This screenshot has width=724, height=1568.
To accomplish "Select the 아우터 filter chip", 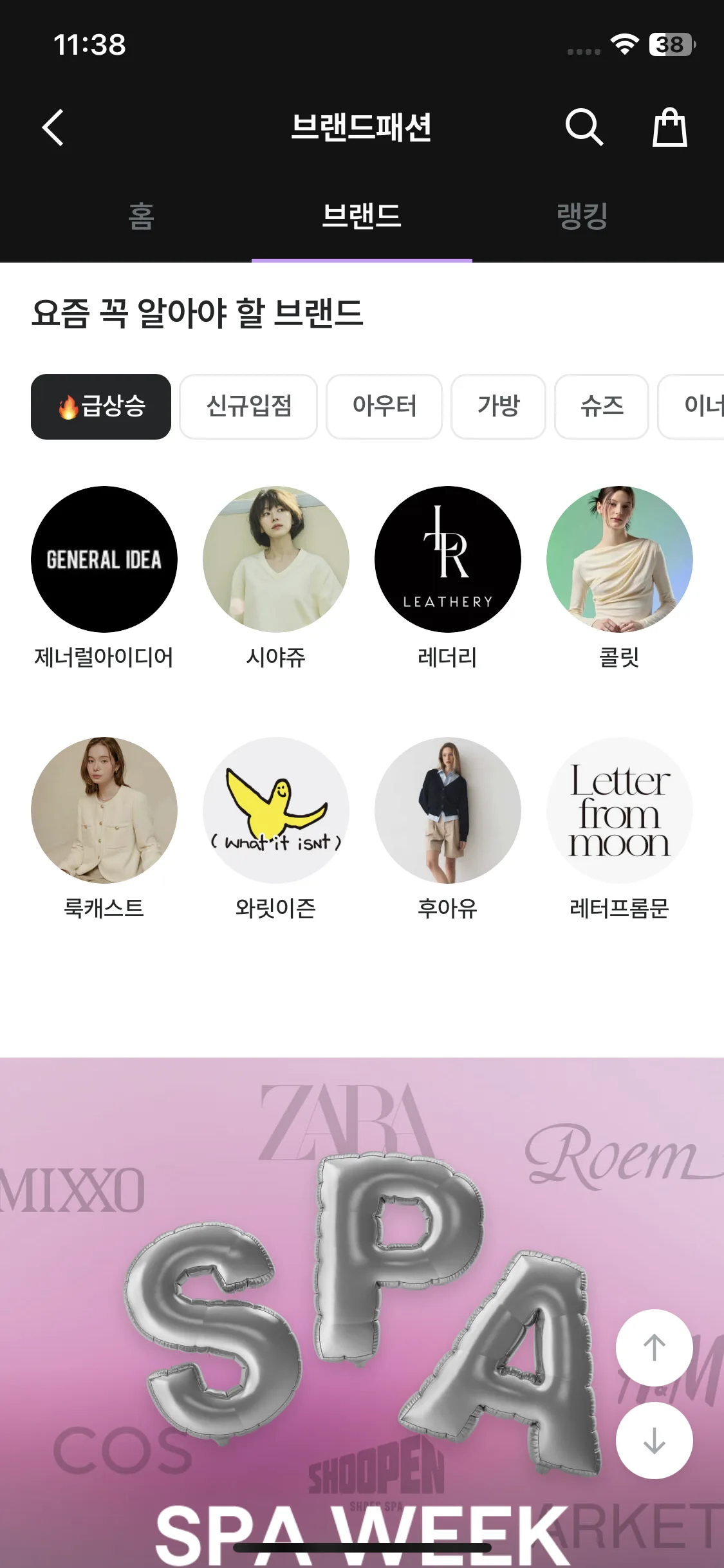I will coord(384,407).
